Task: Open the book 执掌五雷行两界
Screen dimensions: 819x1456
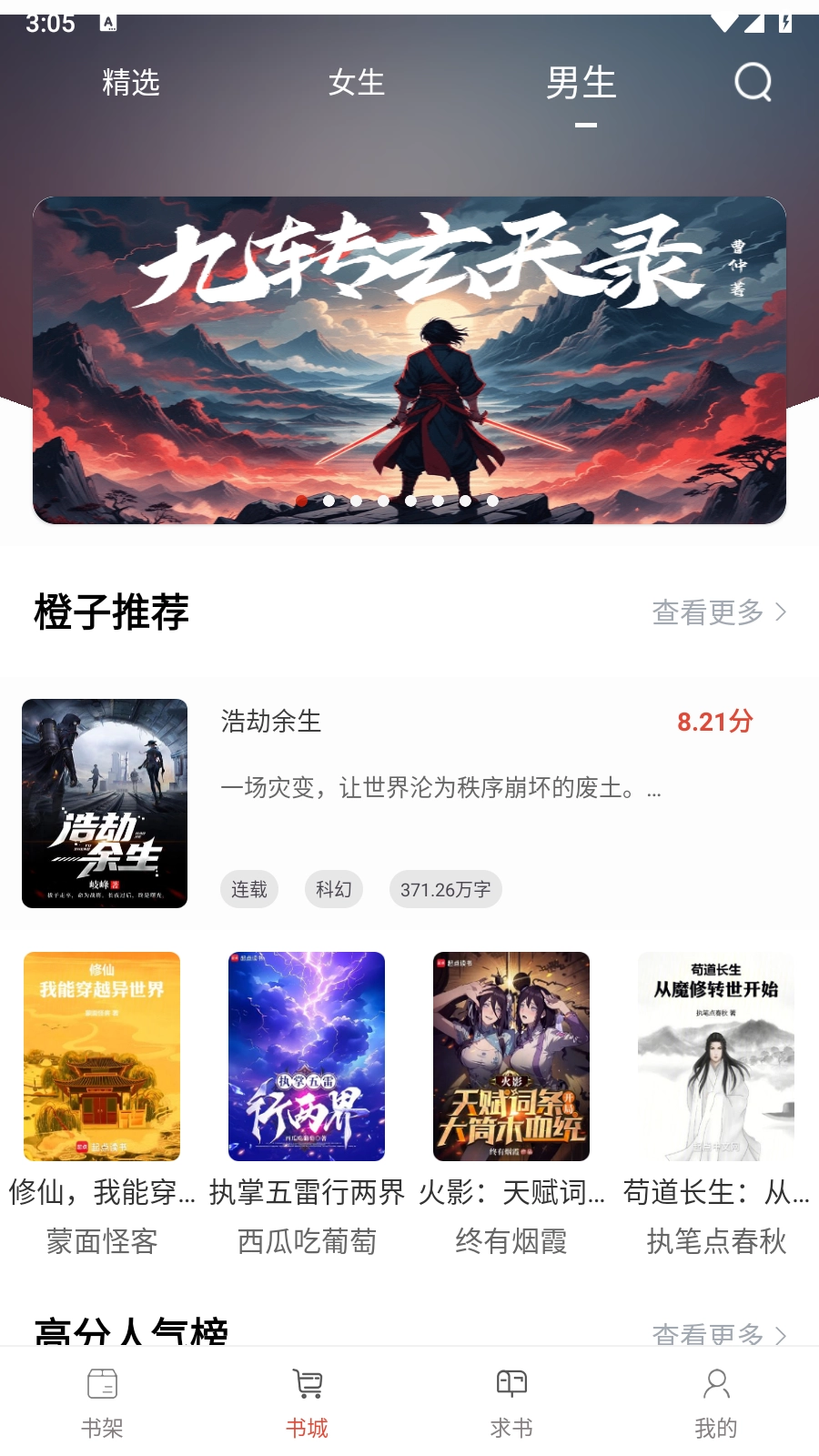Action: coord(307,1056)
